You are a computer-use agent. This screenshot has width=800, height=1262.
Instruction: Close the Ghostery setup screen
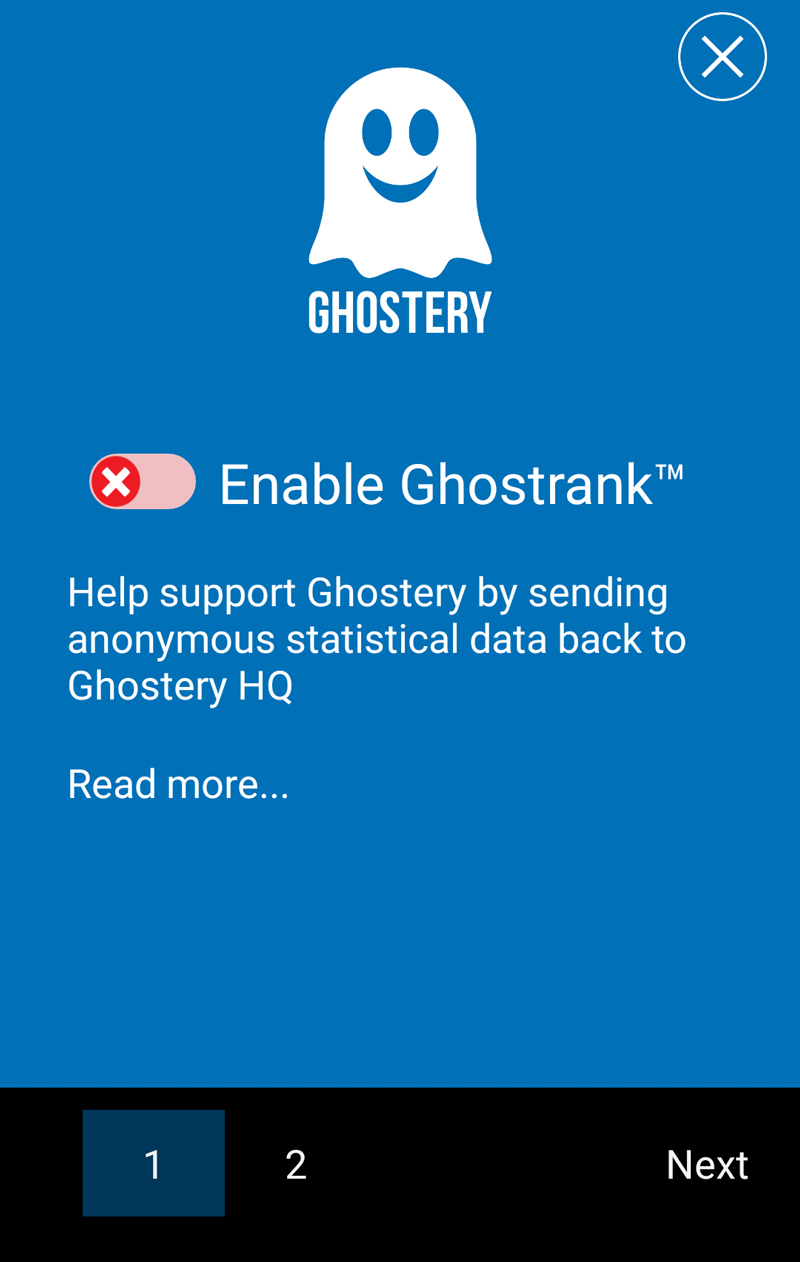pyautogui.click(x=722, y=57)
